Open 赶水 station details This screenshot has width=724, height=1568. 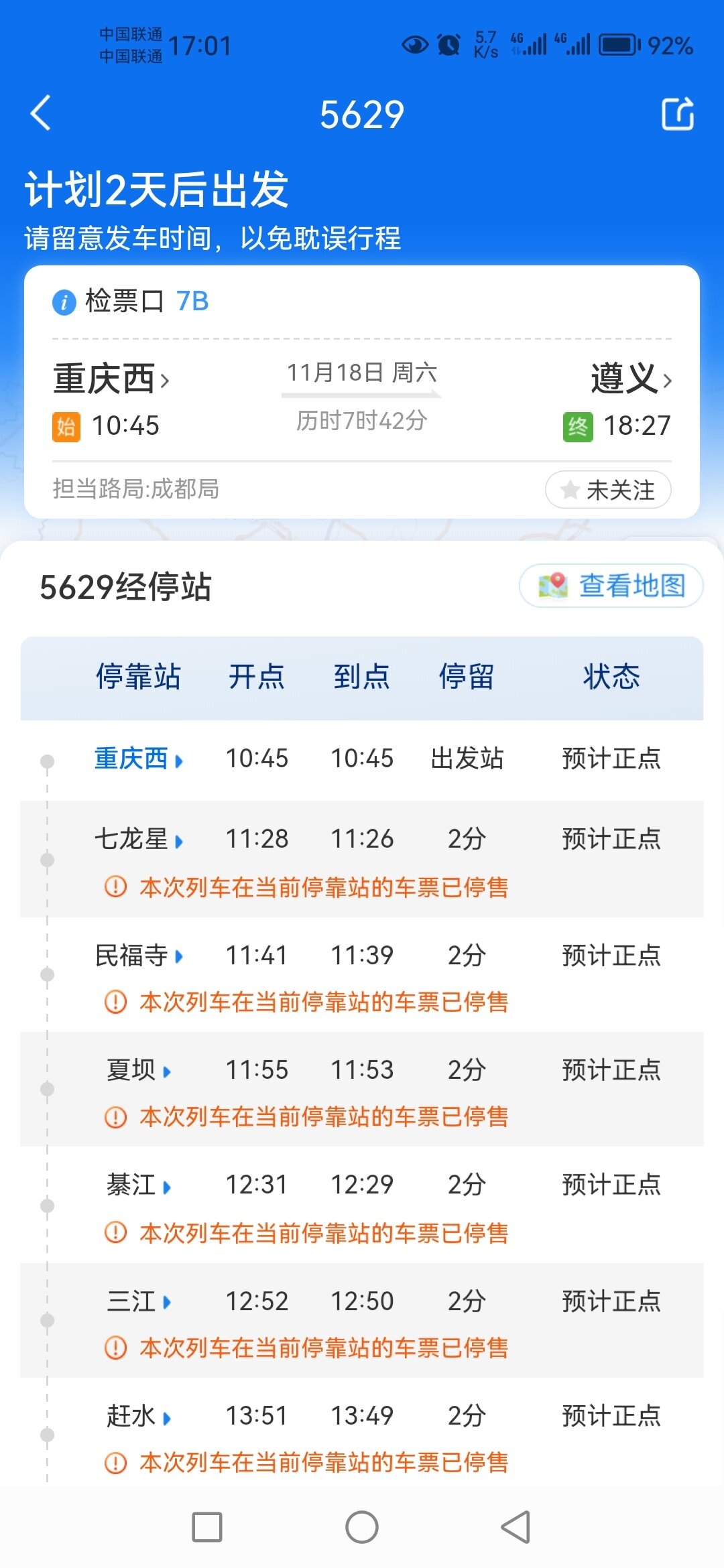tap(139, 1416)
